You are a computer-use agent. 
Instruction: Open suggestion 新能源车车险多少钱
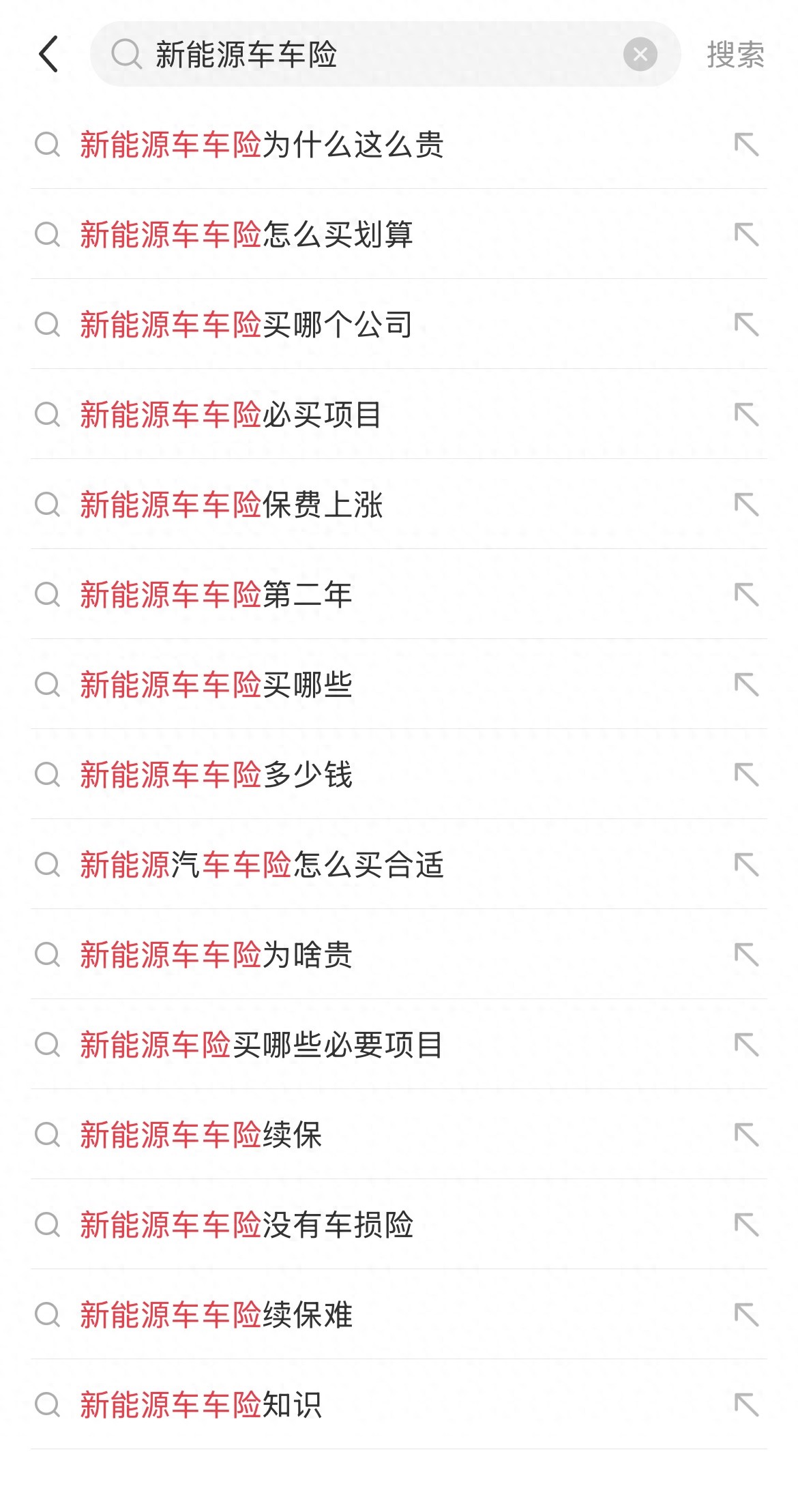[216, 775]
